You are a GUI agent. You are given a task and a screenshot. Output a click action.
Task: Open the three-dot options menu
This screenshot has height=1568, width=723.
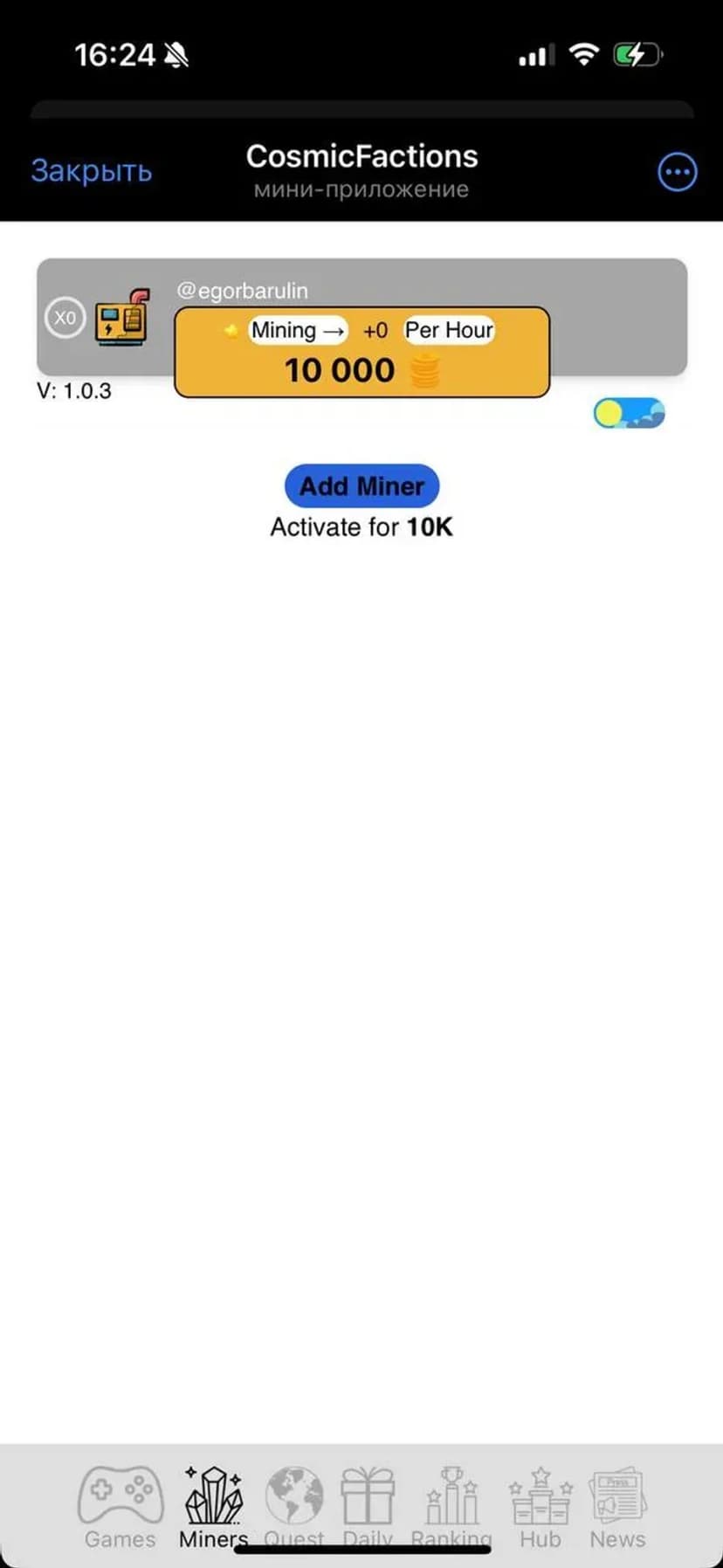(677, 172)
